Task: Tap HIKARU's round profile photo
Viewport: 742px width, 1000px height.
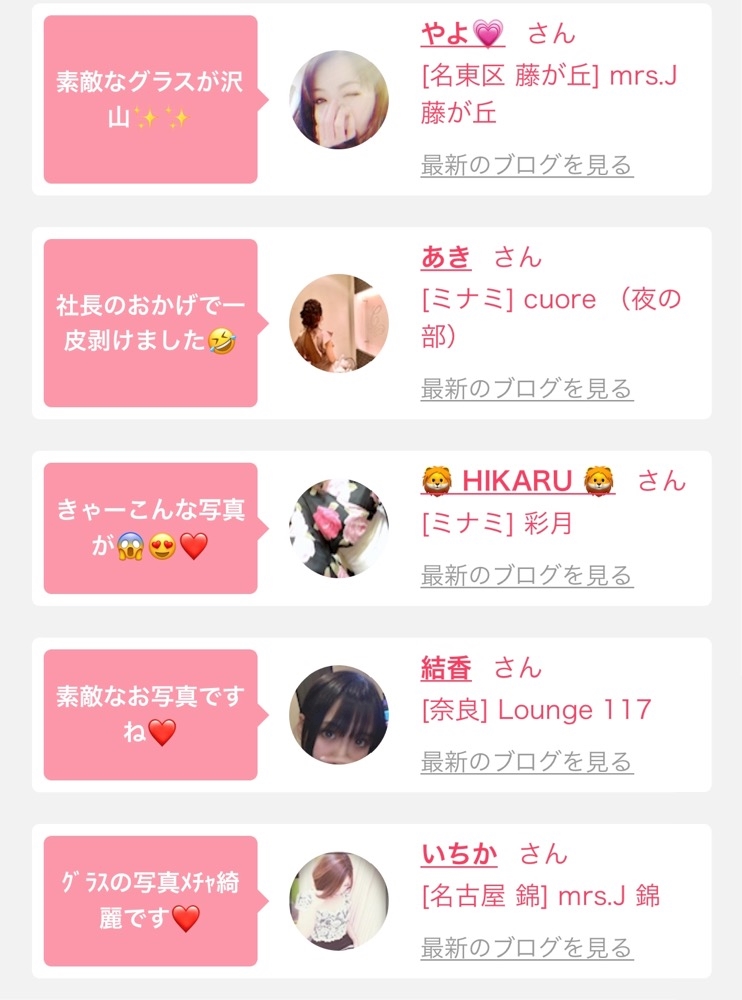Action: [x=339, y=528]
